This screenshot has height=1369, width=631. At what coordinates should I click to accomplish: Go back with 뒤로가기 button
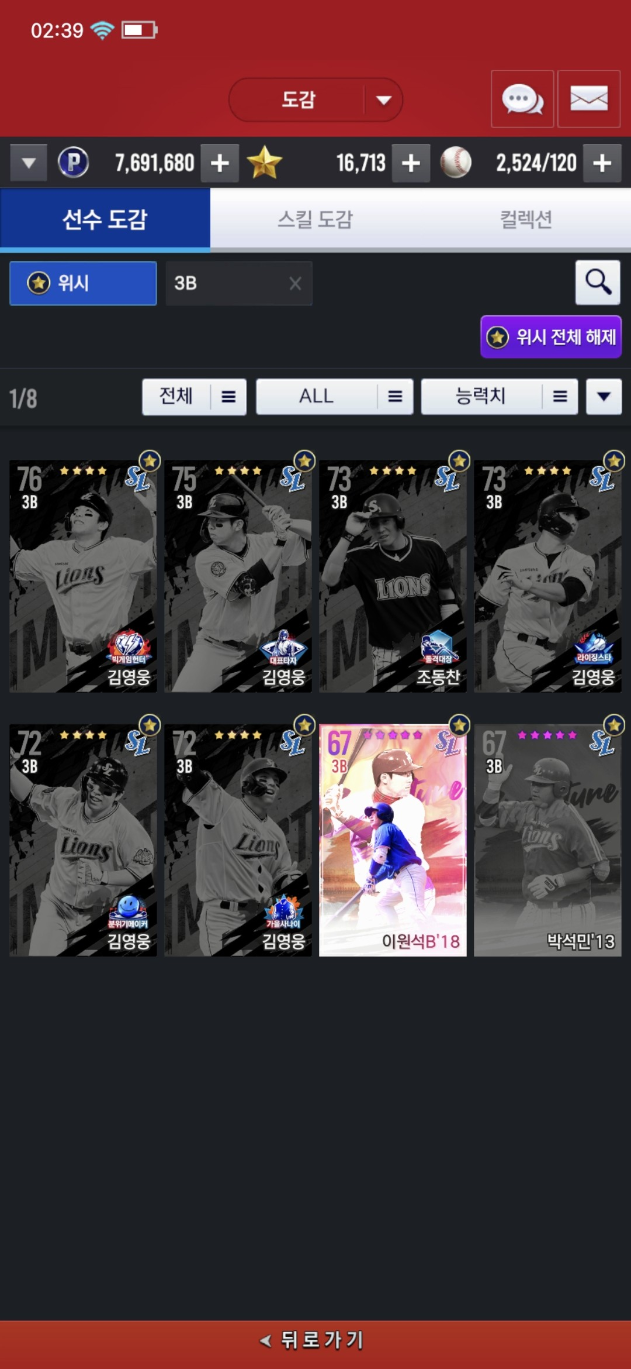tap(315, 1341)
